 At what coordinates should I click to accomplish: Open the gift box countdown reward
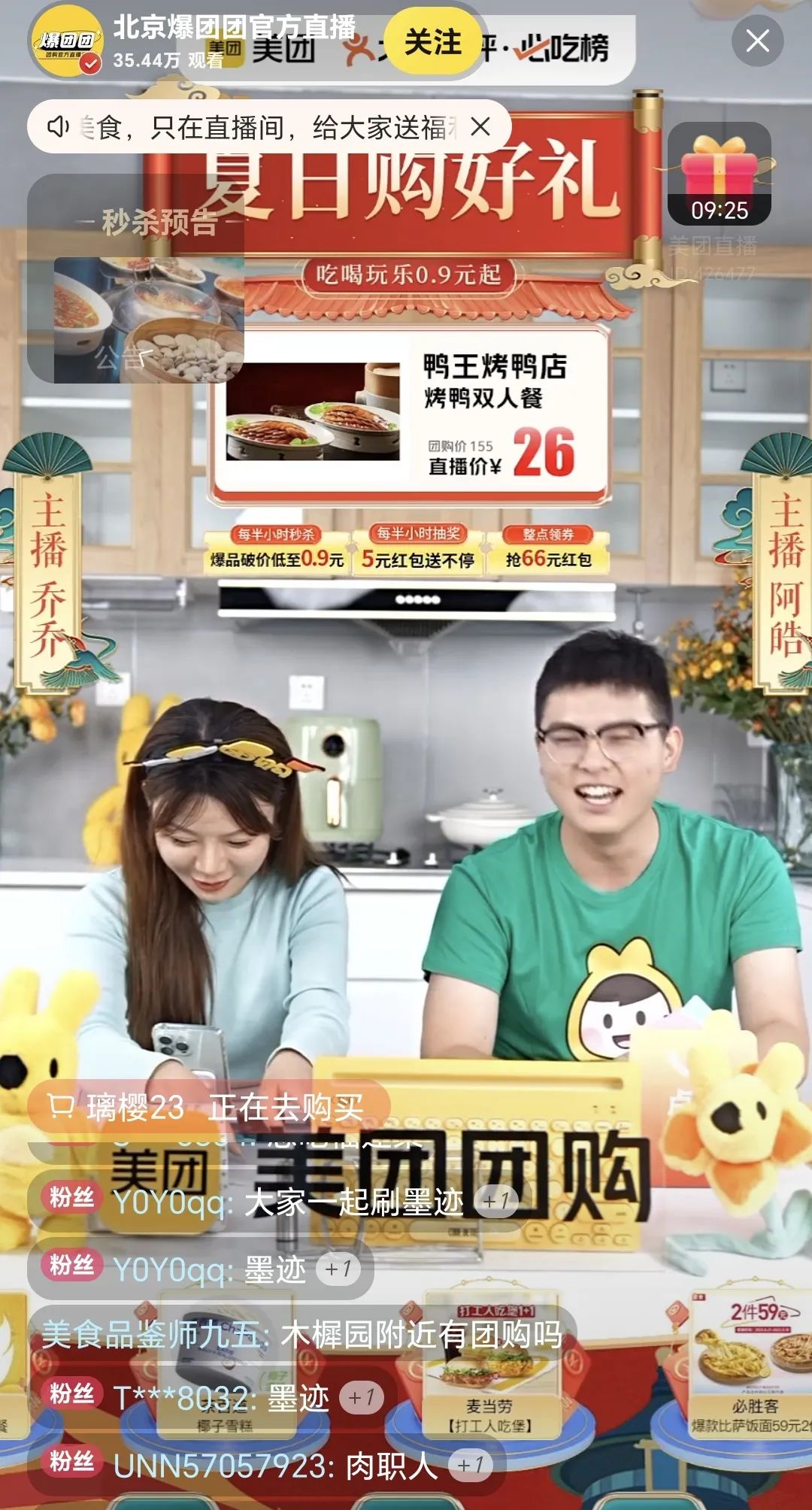pos(719,174)
